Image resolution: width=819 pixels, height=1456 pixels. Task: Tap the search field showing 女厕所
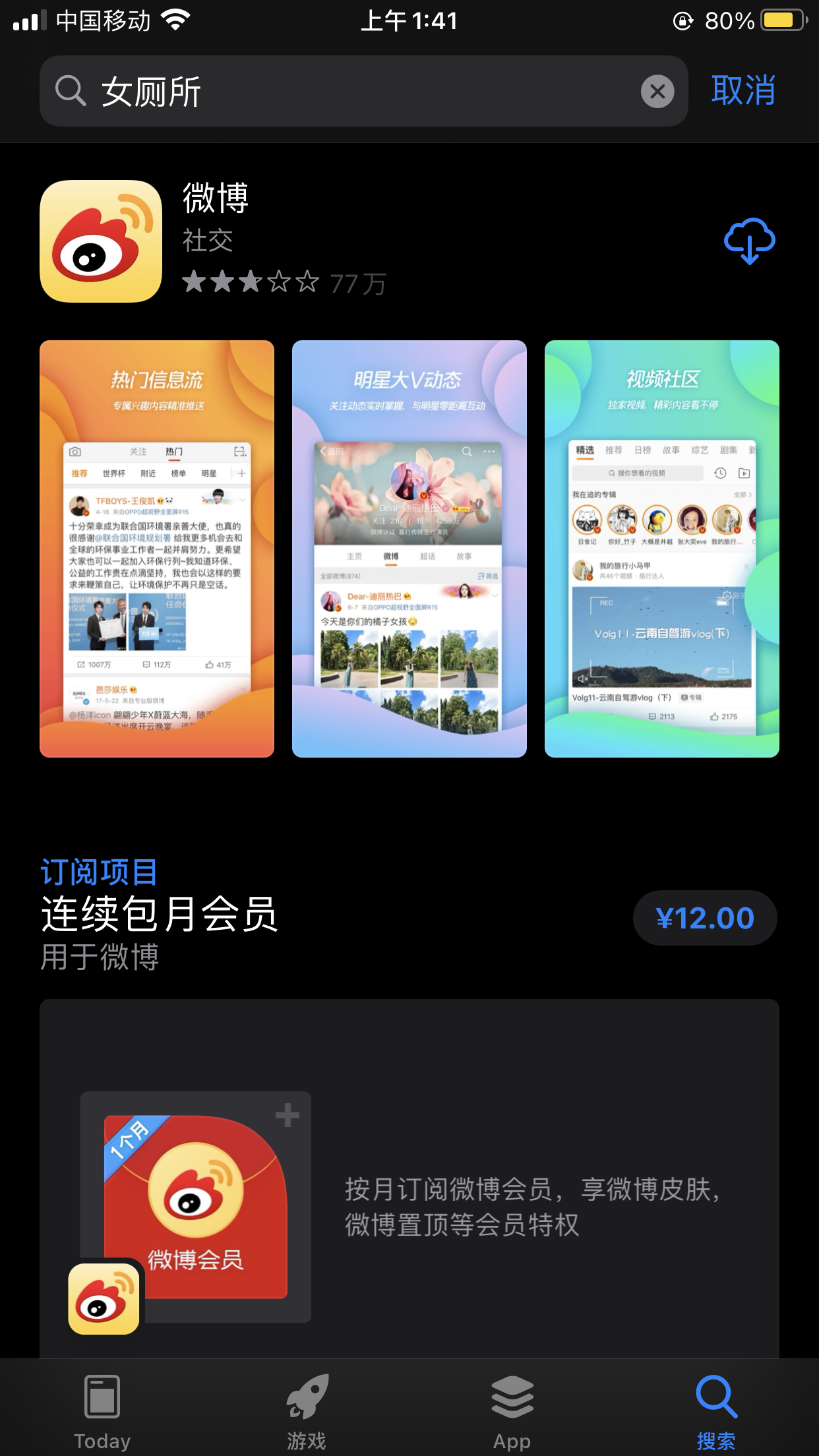click(343, 91)
